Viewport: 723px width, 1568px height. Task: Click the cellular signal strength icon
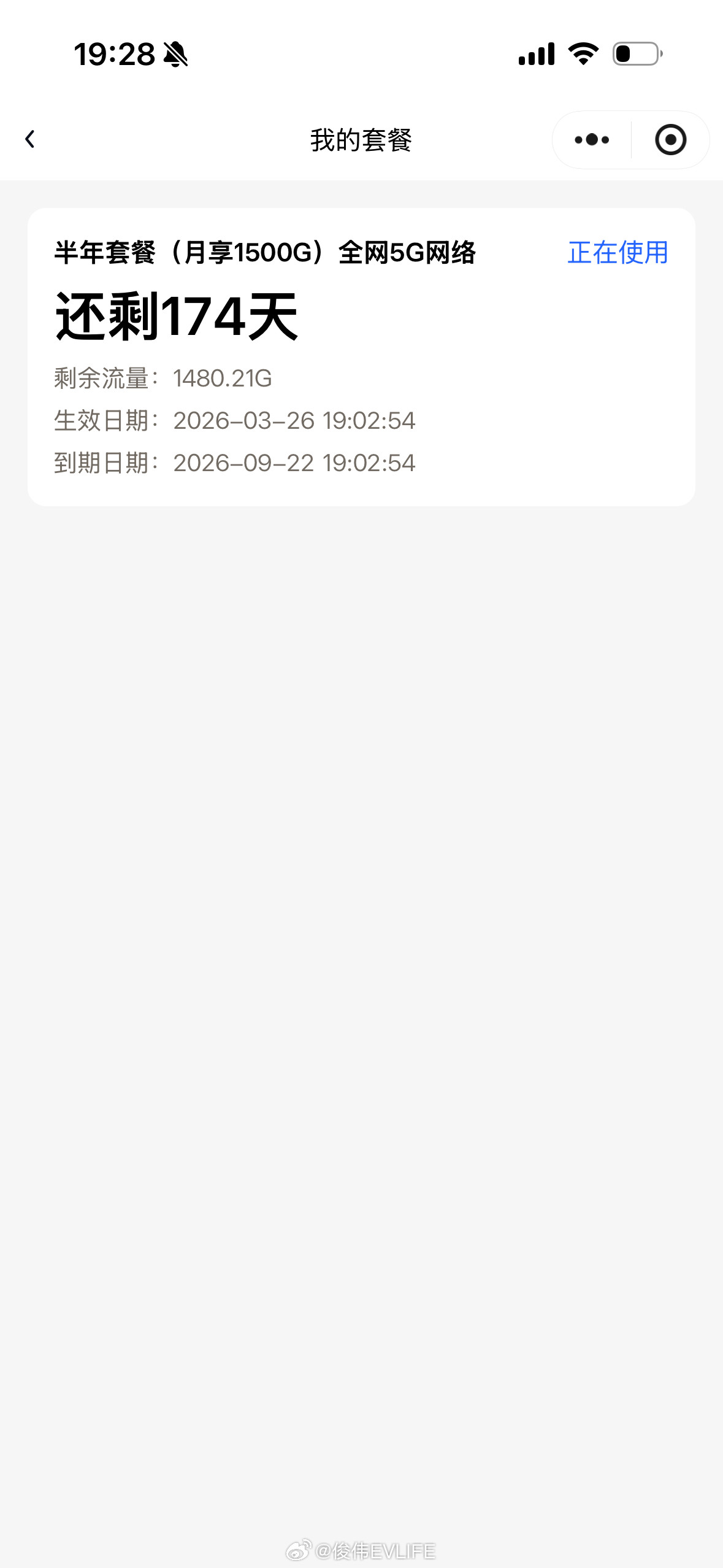[x=536, y=55]
